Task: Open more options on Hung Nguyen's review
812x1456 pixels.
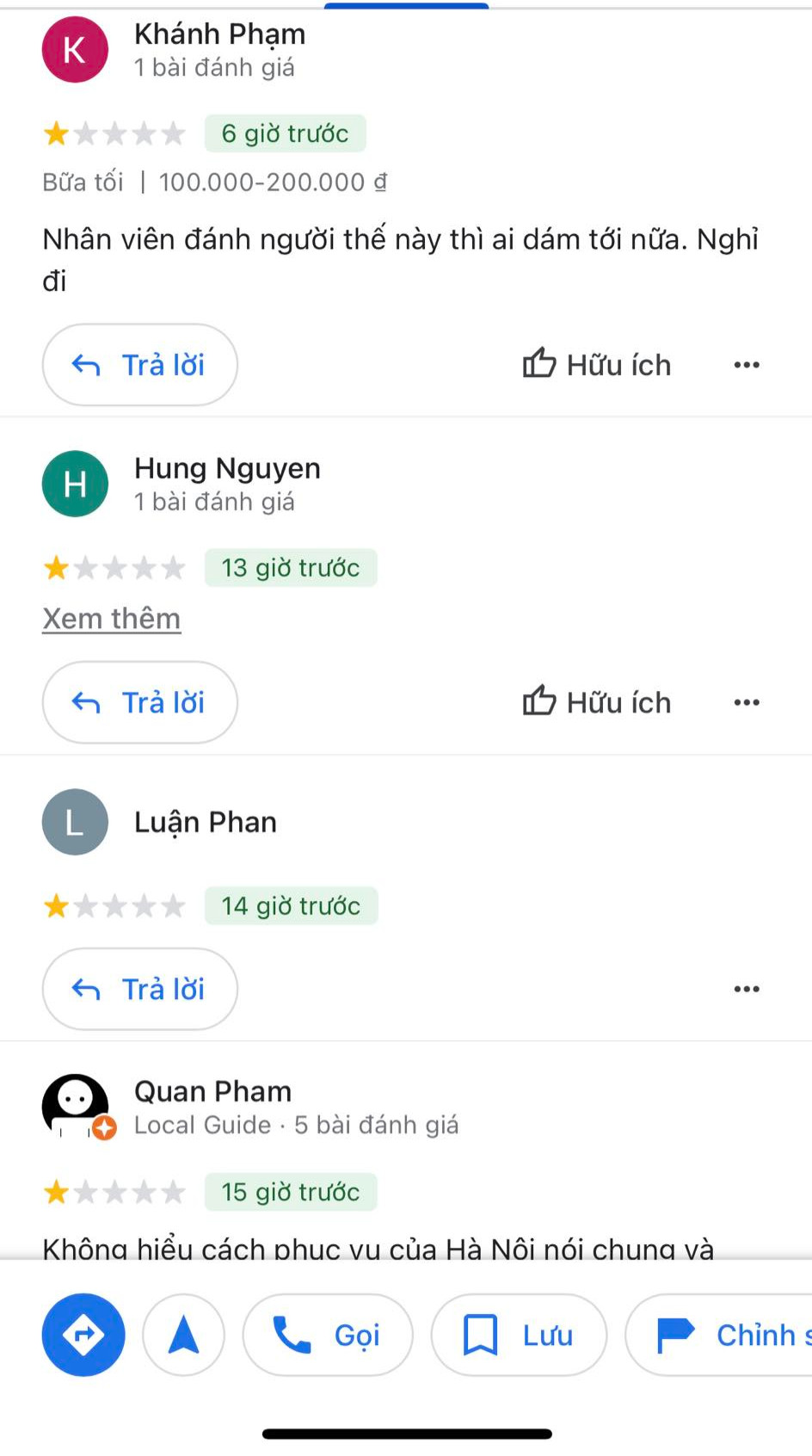Action: [x=746, y=702]
